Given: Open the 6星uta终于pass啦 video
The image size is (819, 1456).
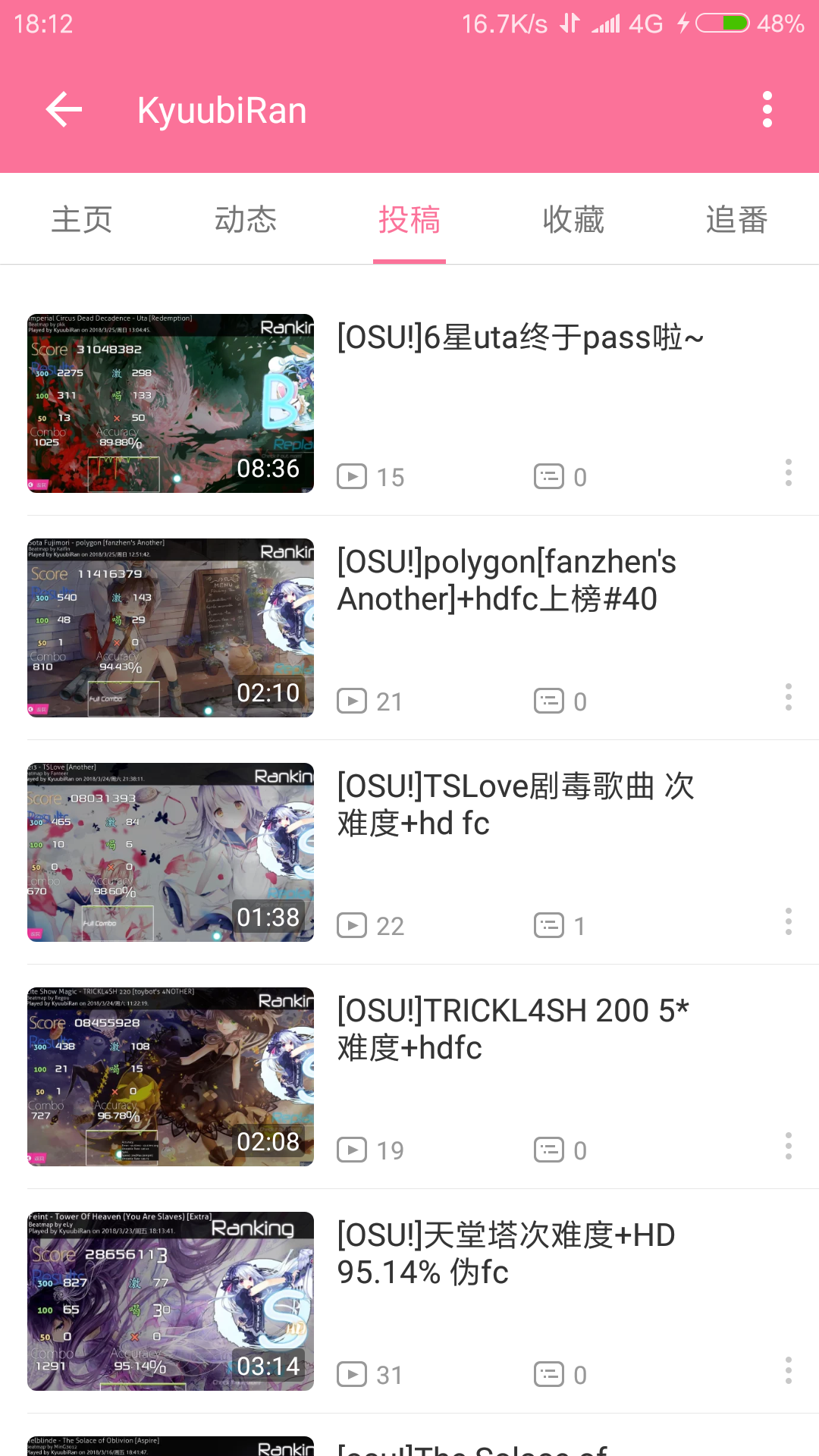Looking at the screenshot, I should coord(520,337).
